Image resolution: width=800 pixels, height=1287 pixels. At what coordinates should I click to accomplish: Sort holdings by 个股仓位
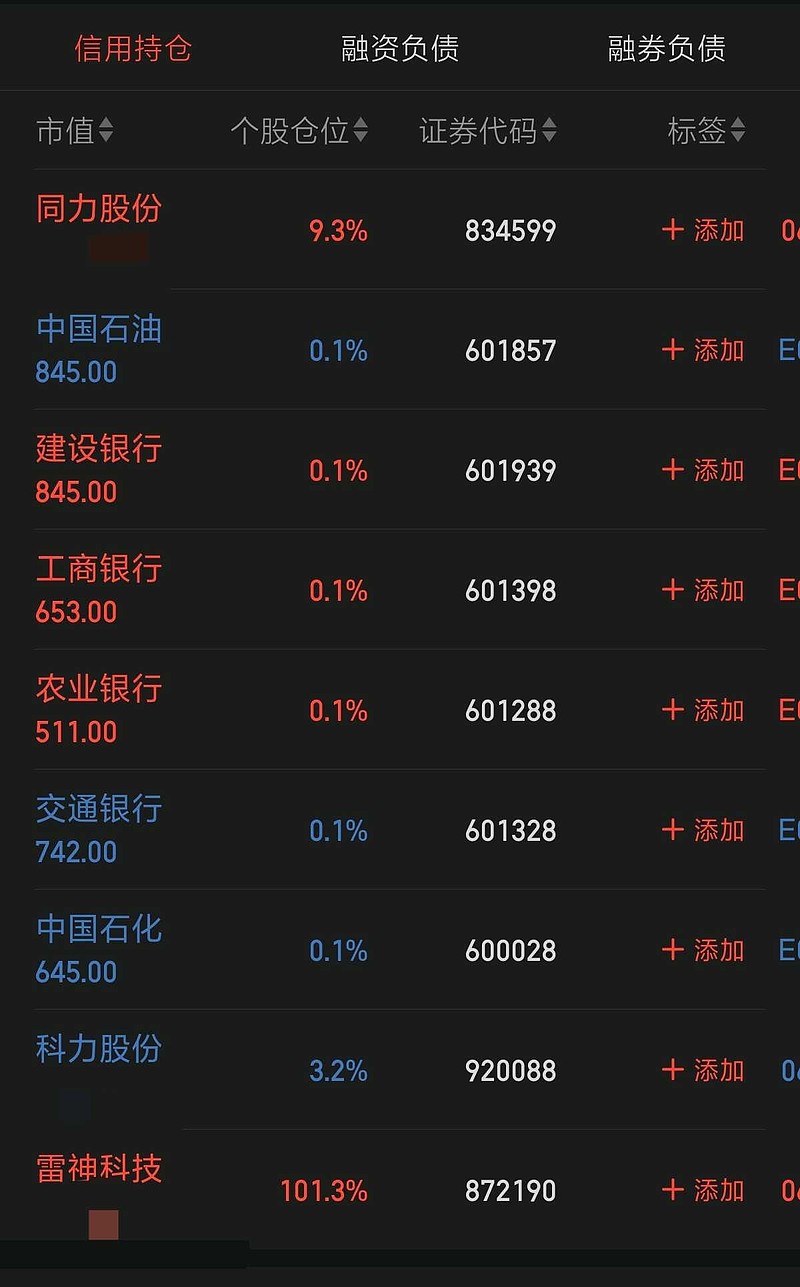[x=295, y=132]
